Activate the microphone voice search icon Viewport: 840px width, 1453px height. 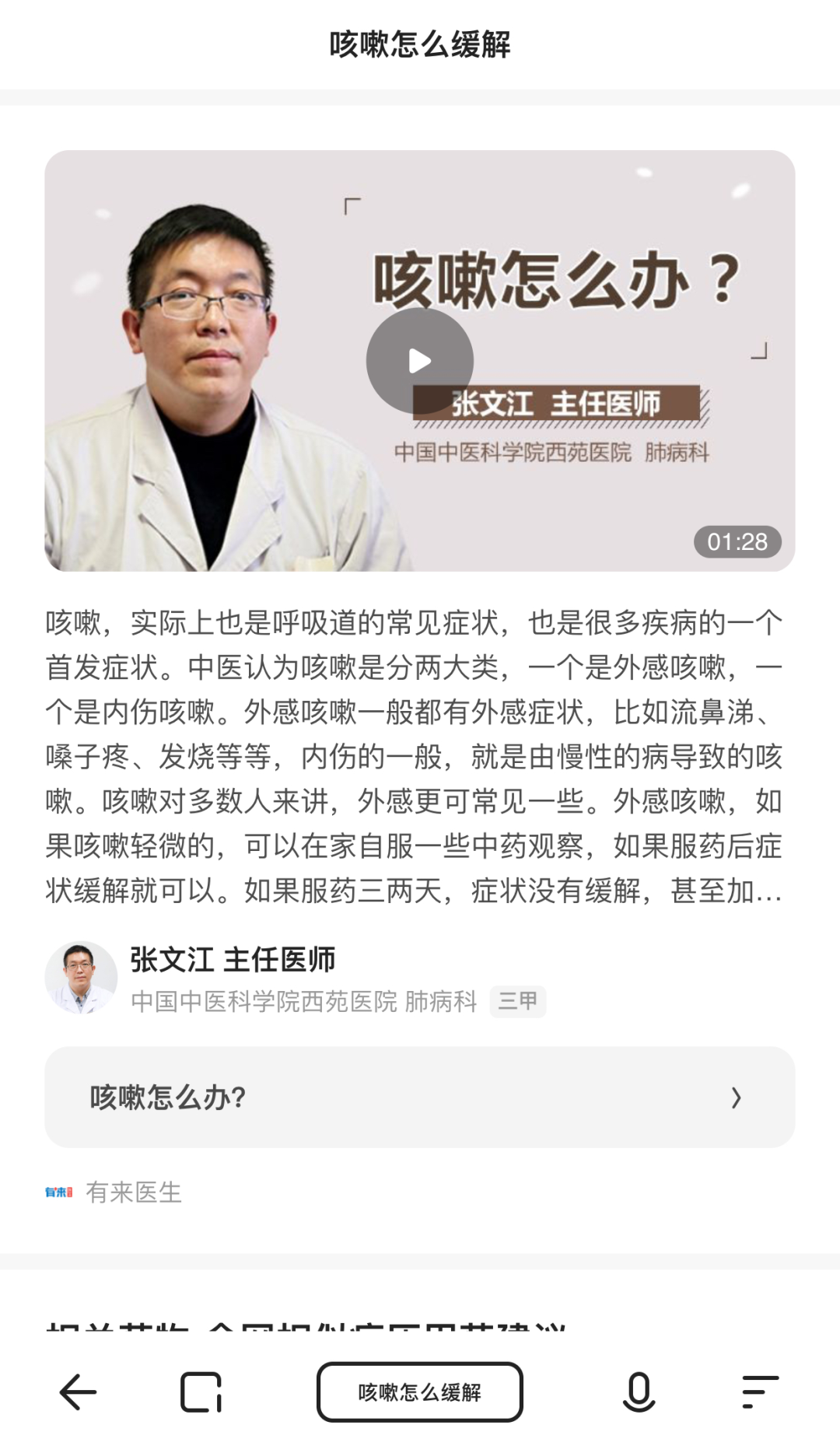637,1392
